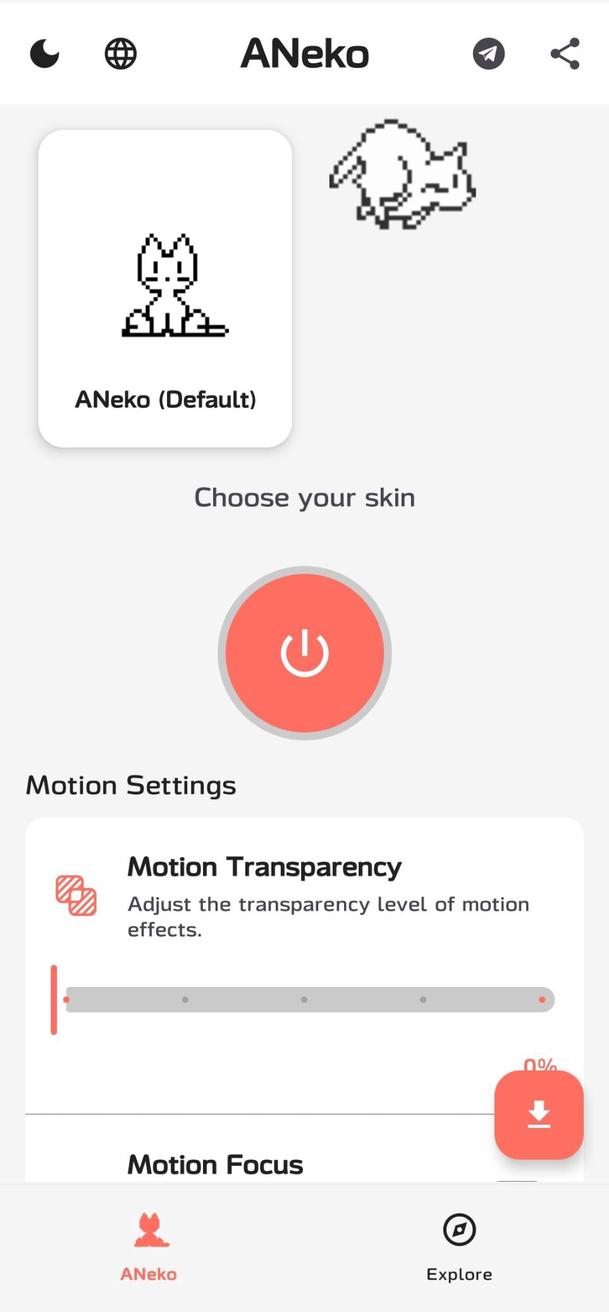Select the ANeko (Default) skin card

click(165, 288)
